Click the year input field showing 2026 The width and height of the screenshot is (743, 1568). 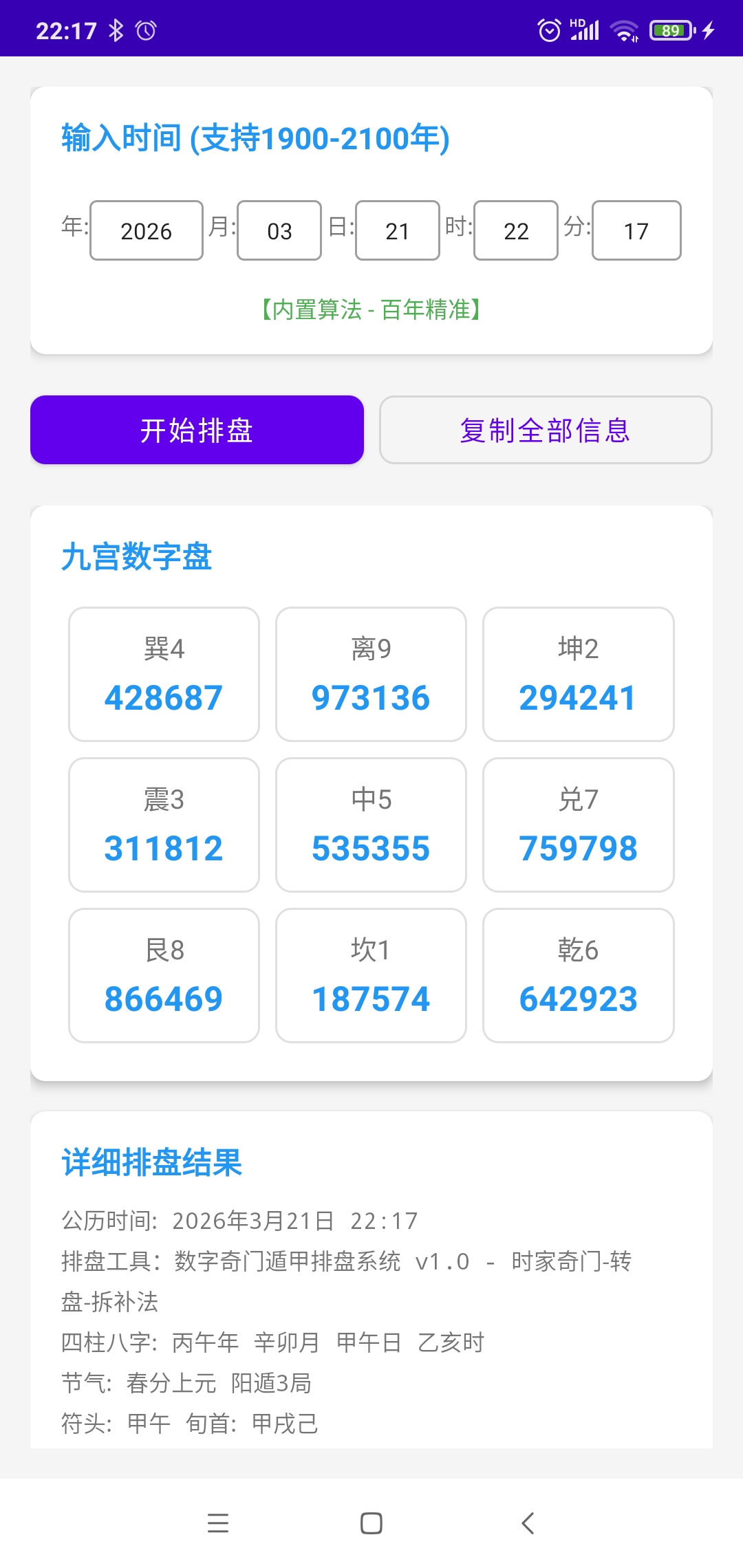coord(145,230)
